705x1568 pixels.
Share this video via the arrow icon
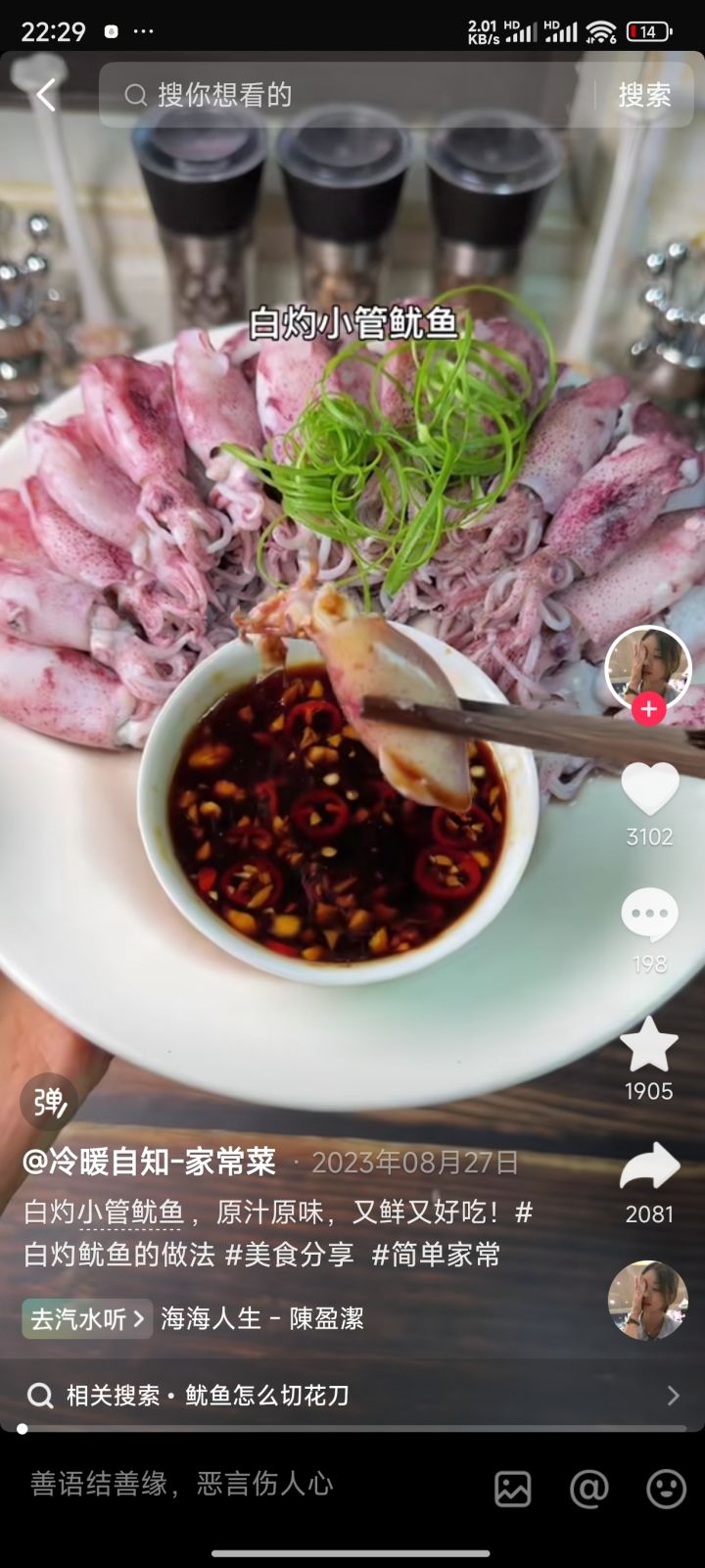click(649, 1167)
